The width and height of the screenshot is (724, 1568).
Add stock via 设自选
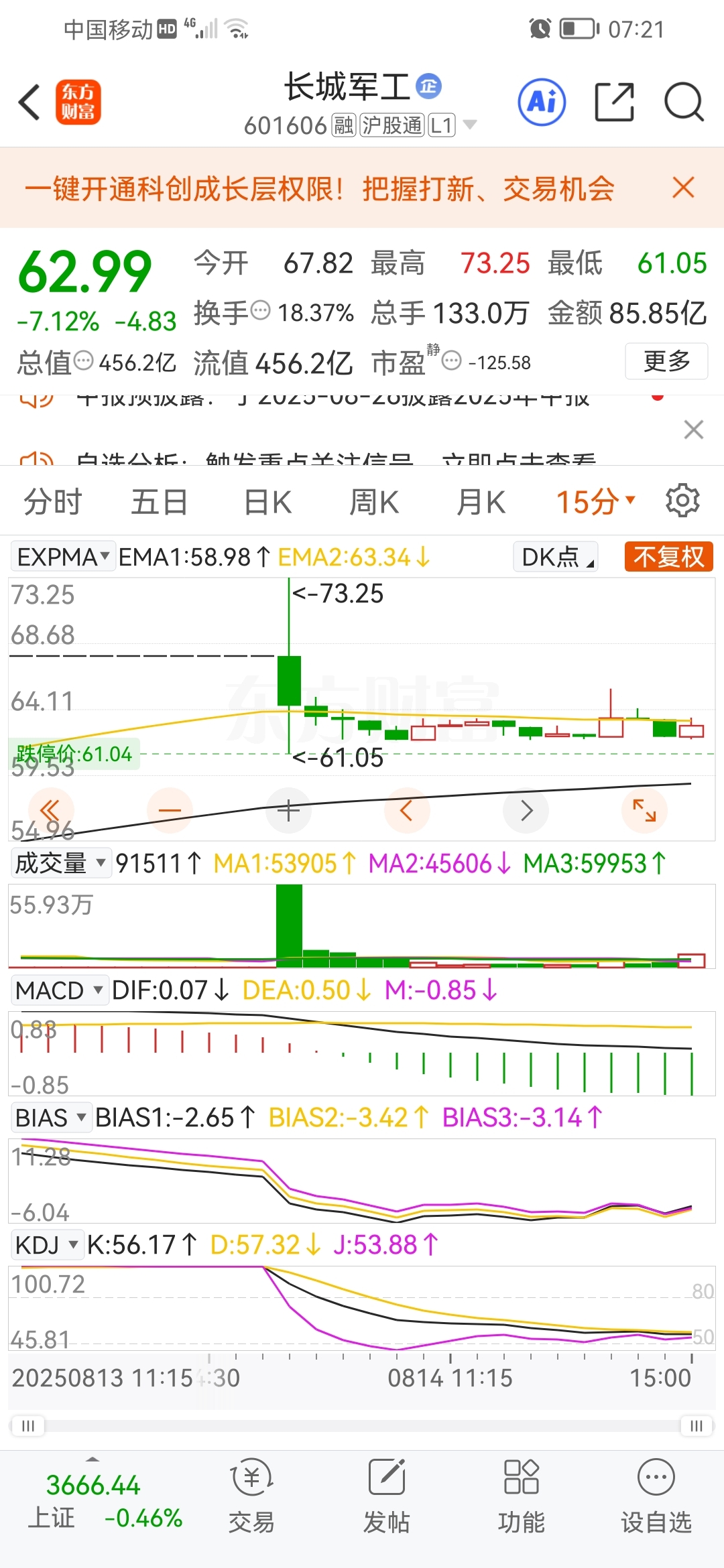(x=656, y=1496)
